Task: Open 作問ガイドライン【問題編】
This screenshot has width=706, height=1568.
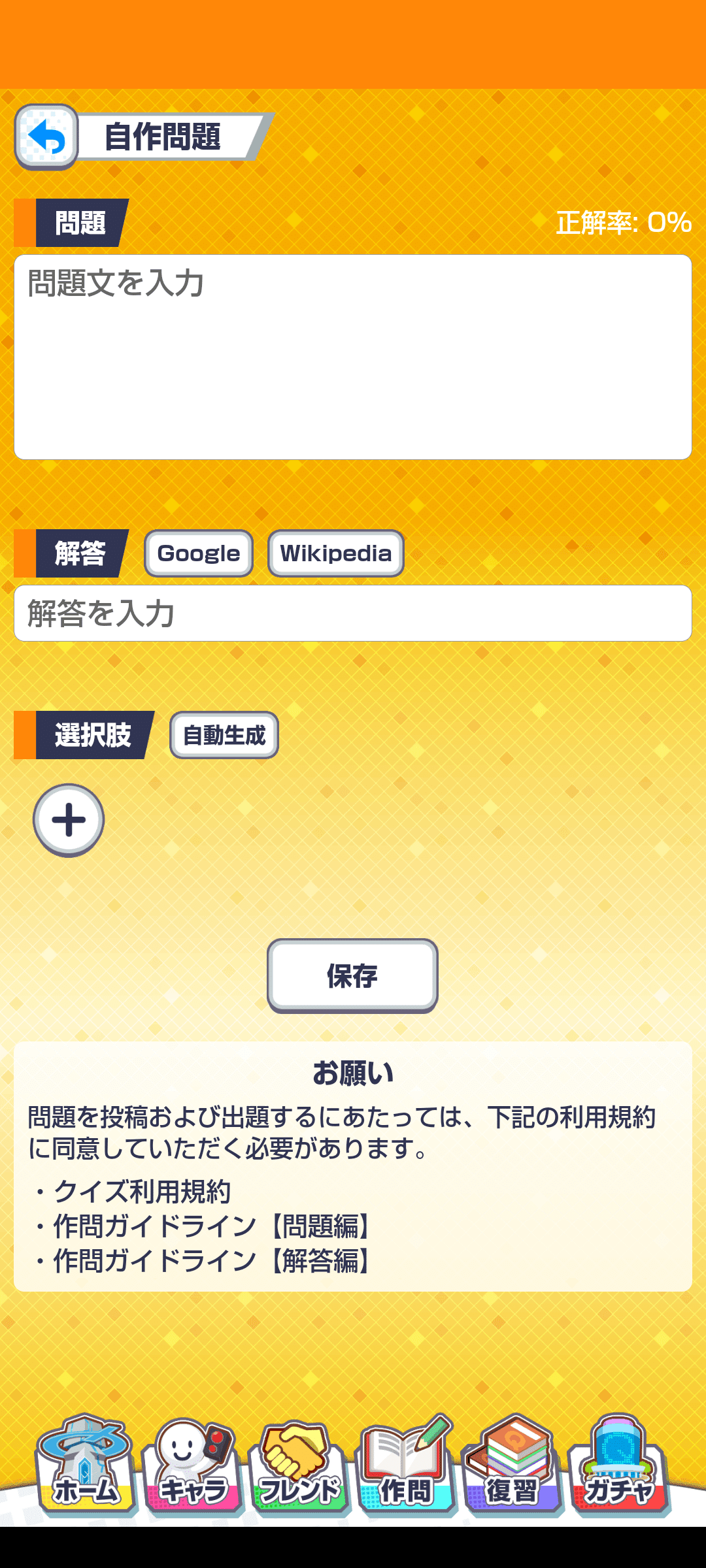Action: [212, 1226]
